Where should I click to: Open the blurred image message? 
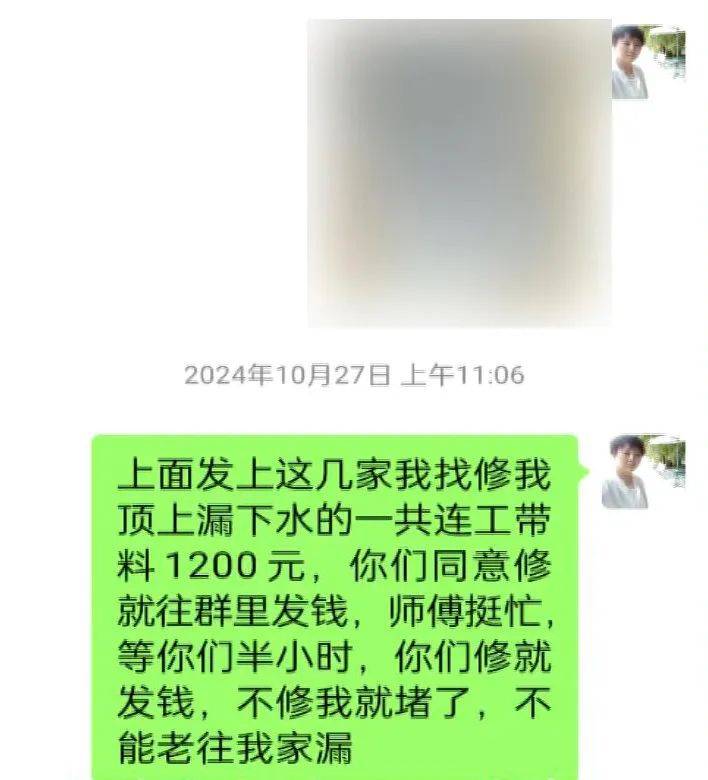coord(459,173)
